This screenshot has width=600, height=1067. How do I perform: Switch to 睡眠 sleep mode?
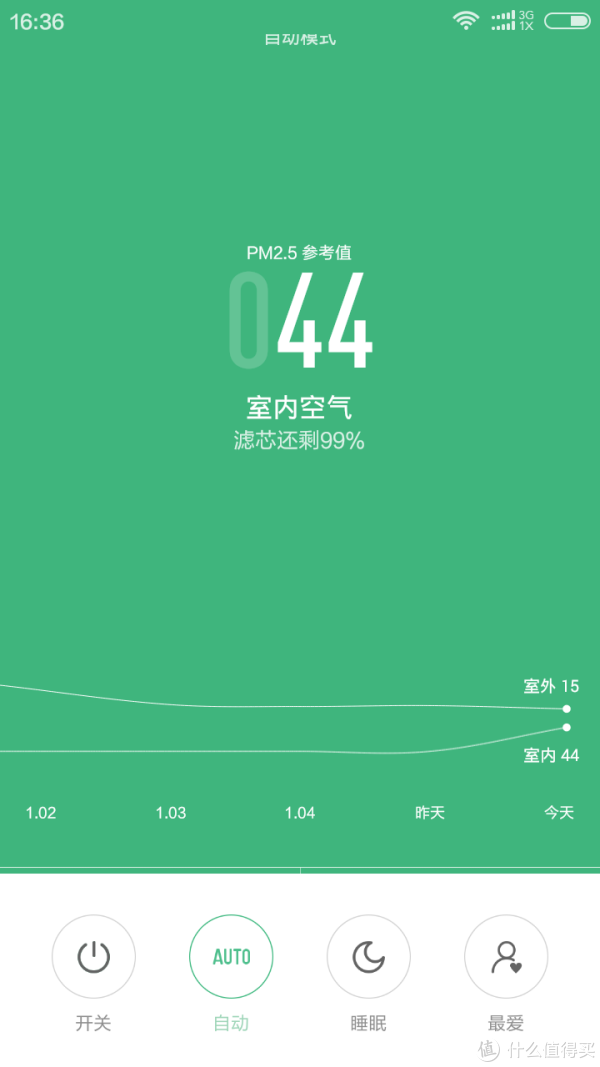click(369, 956)
